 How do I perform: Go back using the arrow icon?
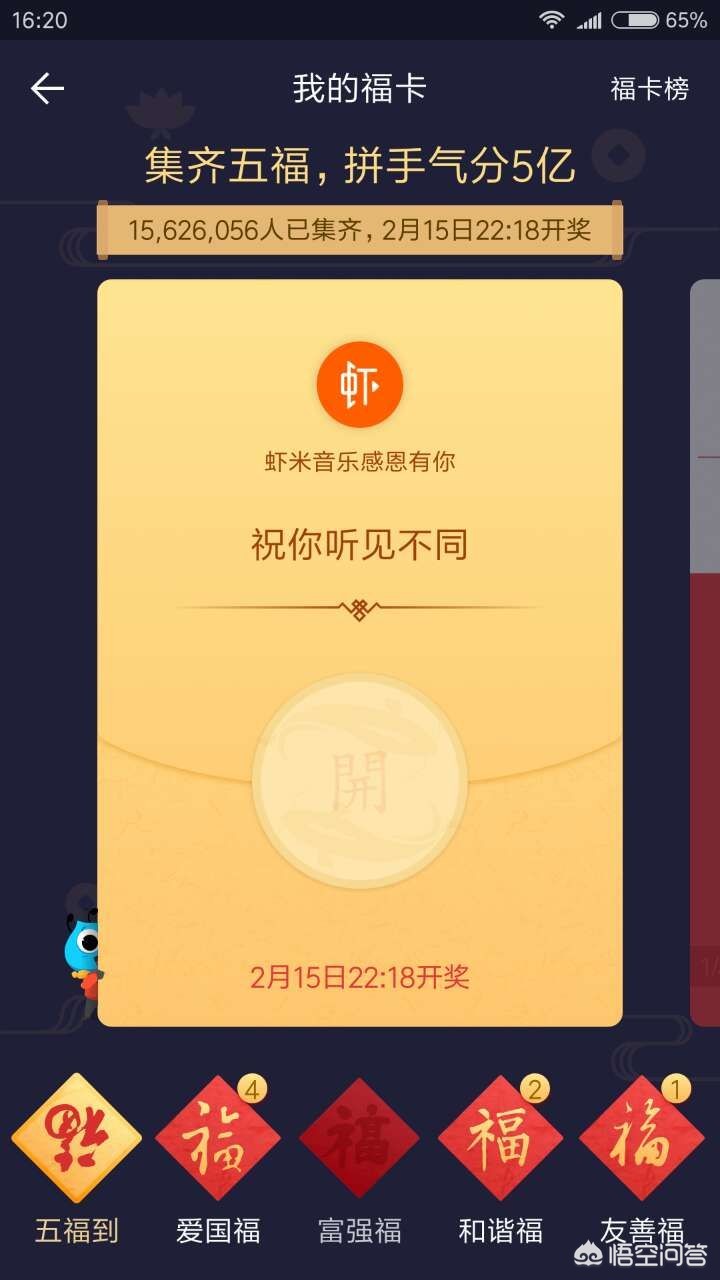[47, 89]
